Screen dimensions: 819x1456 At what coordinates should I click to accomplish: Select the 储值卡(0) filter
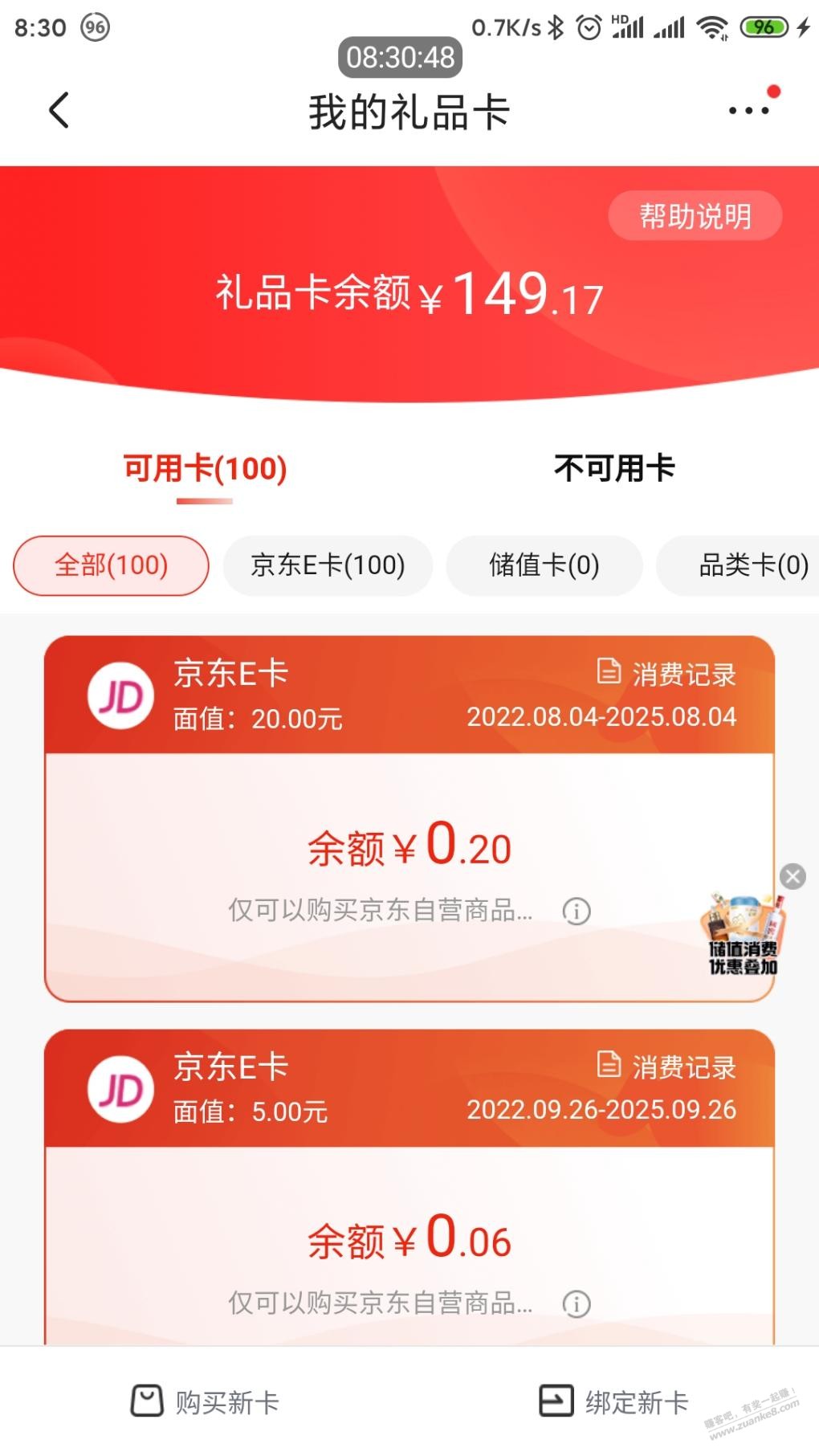544,565
